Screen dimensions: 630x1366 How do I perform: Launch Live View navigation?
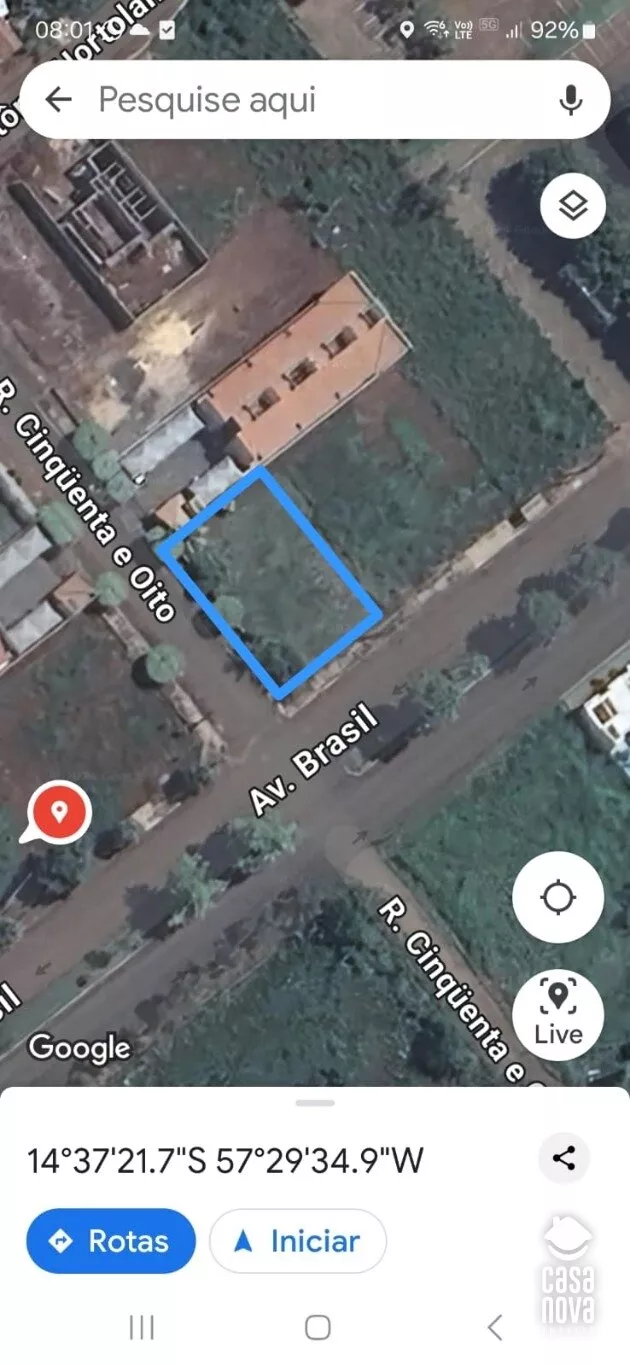pos(558,1014)
